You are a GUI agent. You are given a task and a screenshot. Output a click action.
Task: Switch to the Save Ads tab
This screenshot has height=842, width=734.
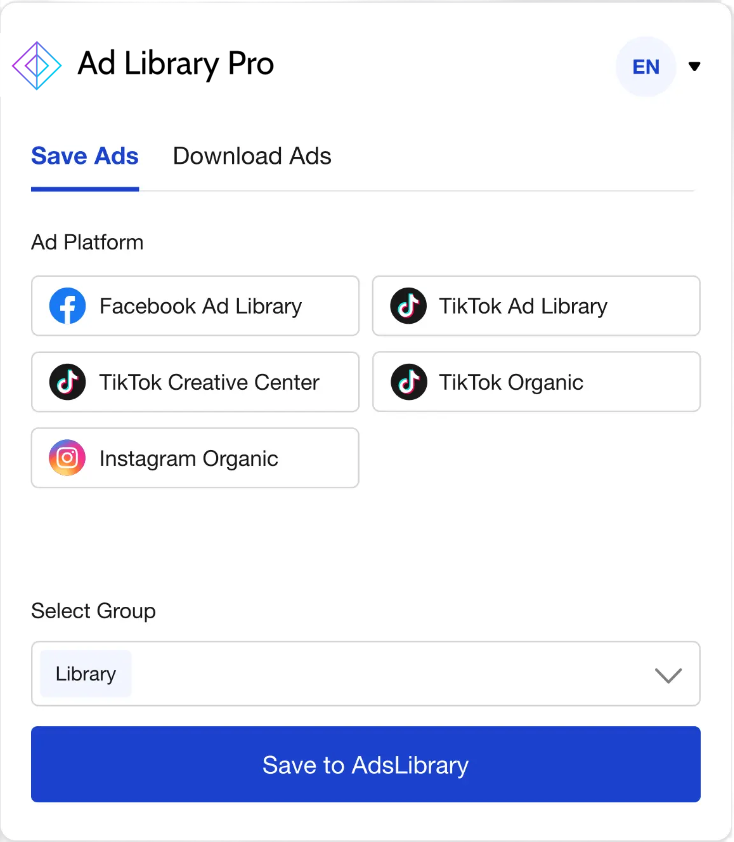point(85,156)
